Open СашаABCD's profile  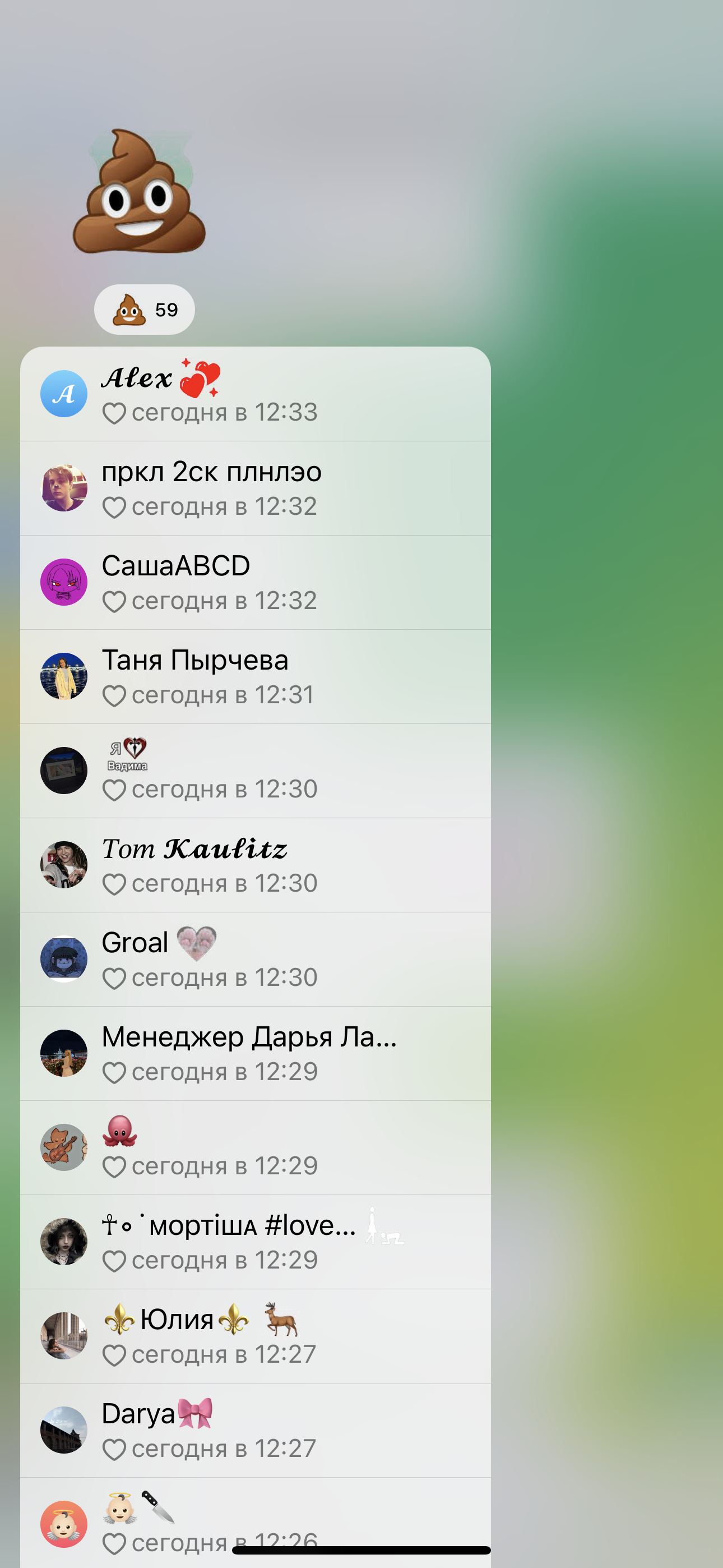255,583
